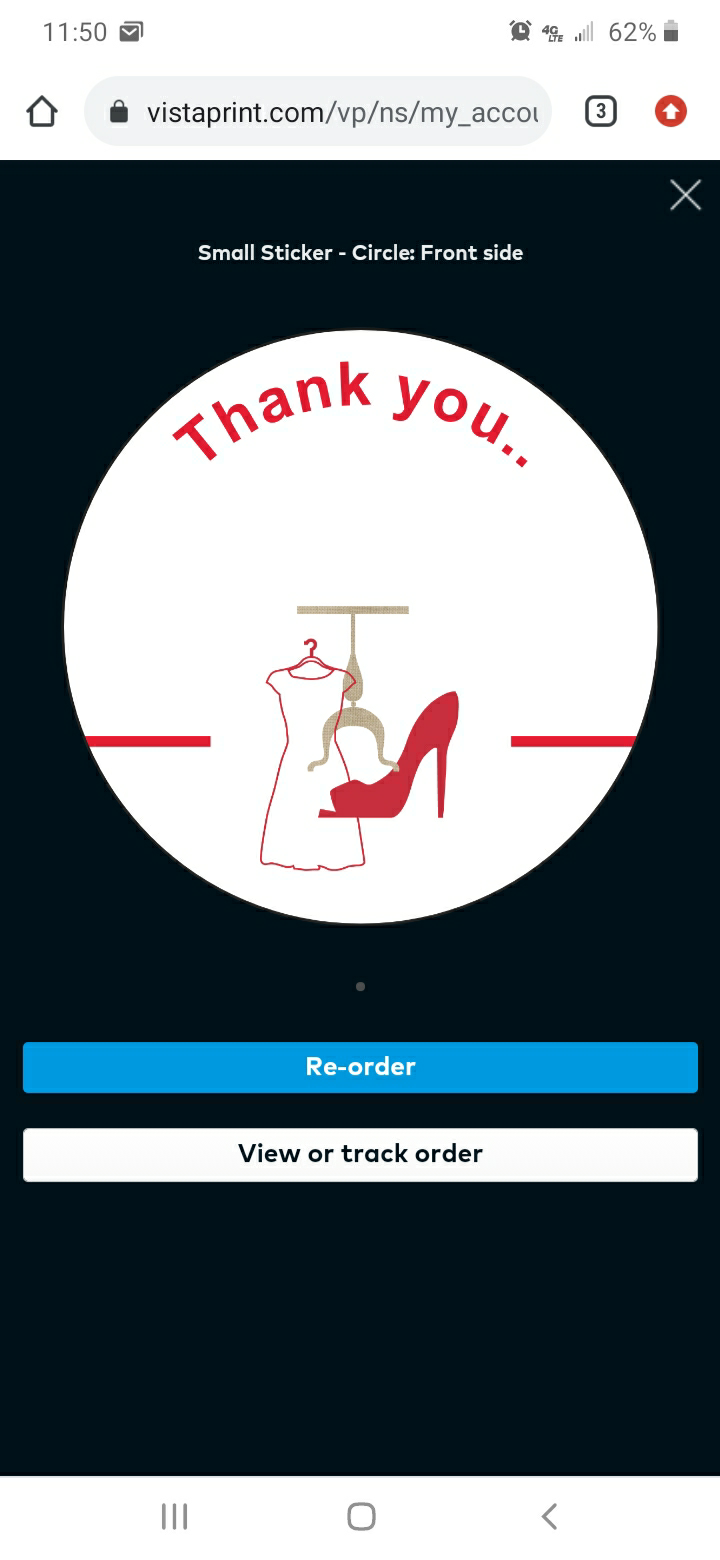Viewport: 720px width, 1560px height.
Task: Tap the Re-order button
Action: 360,1067
